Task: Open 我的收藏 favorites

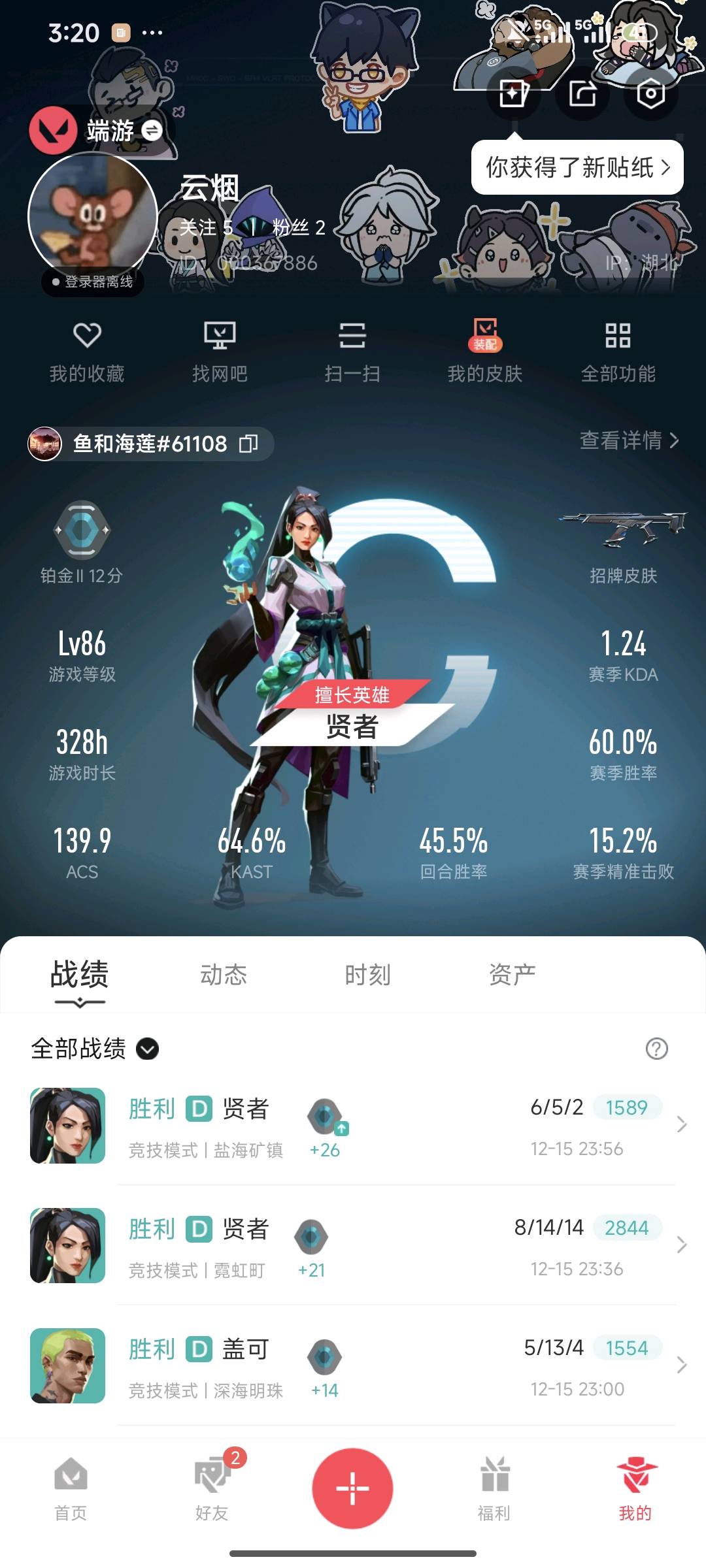Action: click(x=87, y=351)
